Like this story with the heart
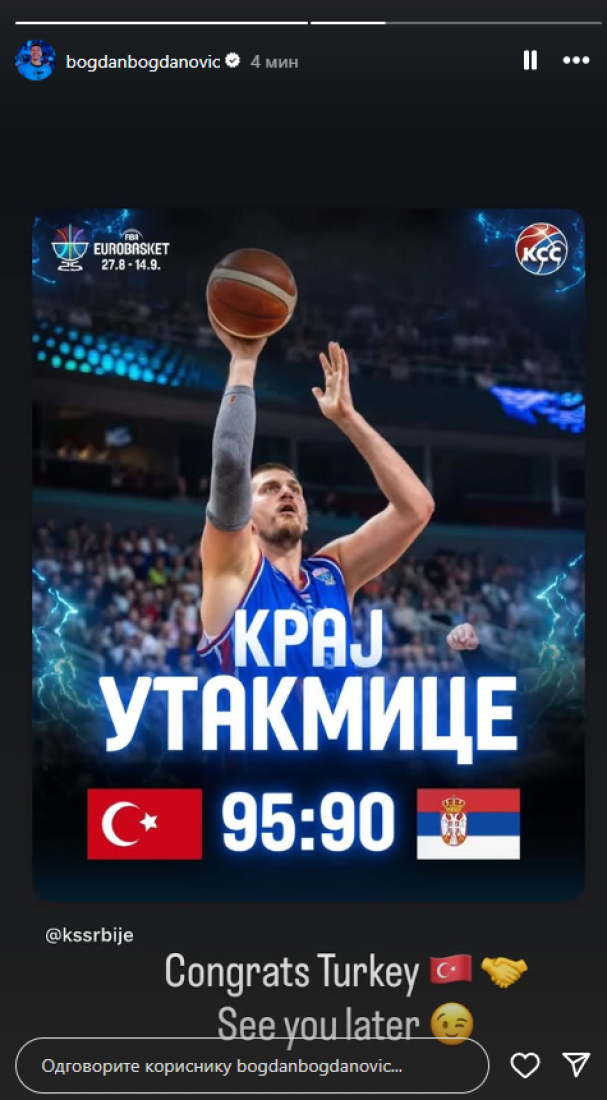The height and width of the screenshot is (1100, 607). point(525,1066)
